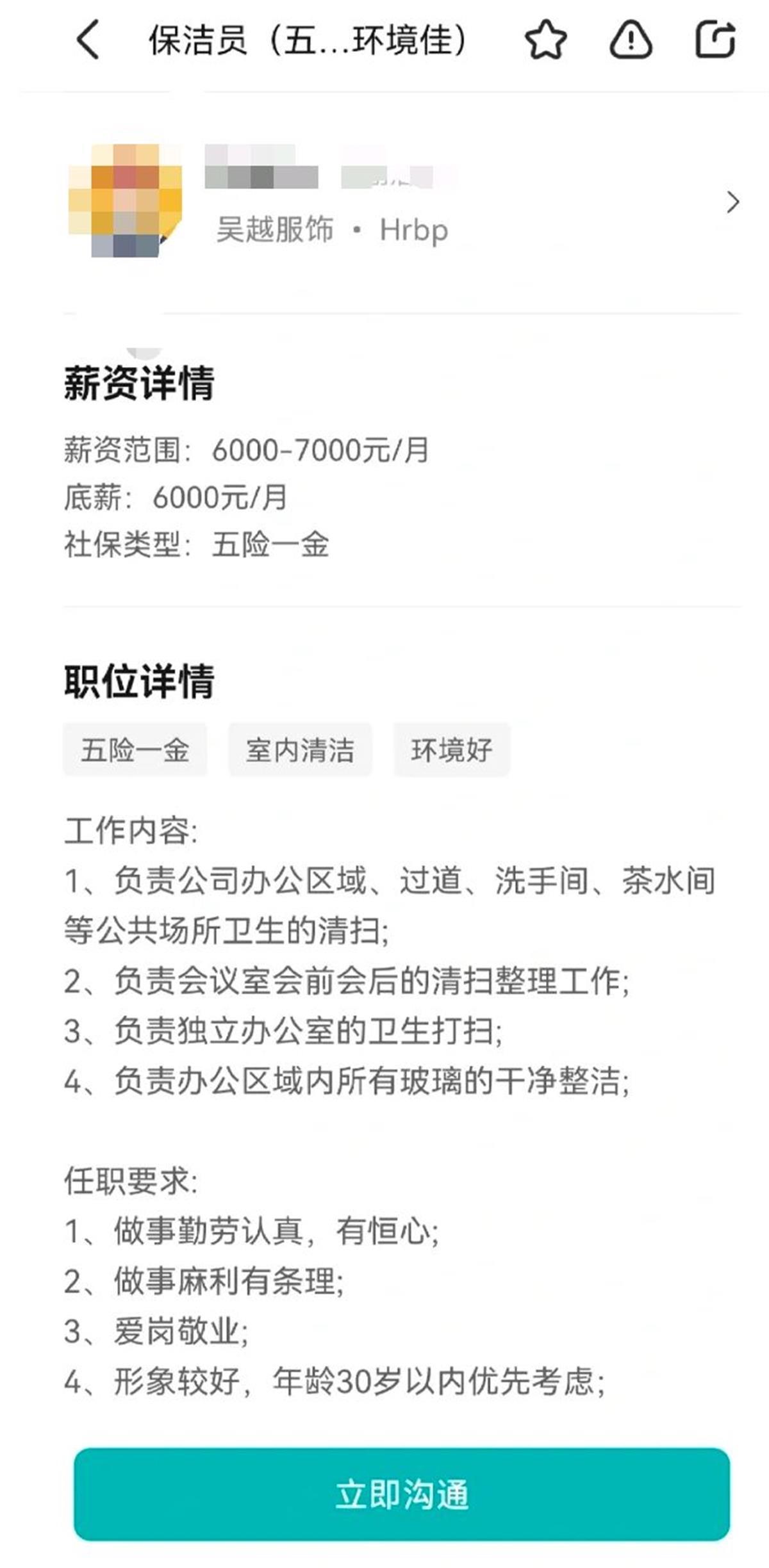The width and height of the screenshot is (769, 1568).
Task: Favorite this job with the star icon
Action: tap(546, 40)
